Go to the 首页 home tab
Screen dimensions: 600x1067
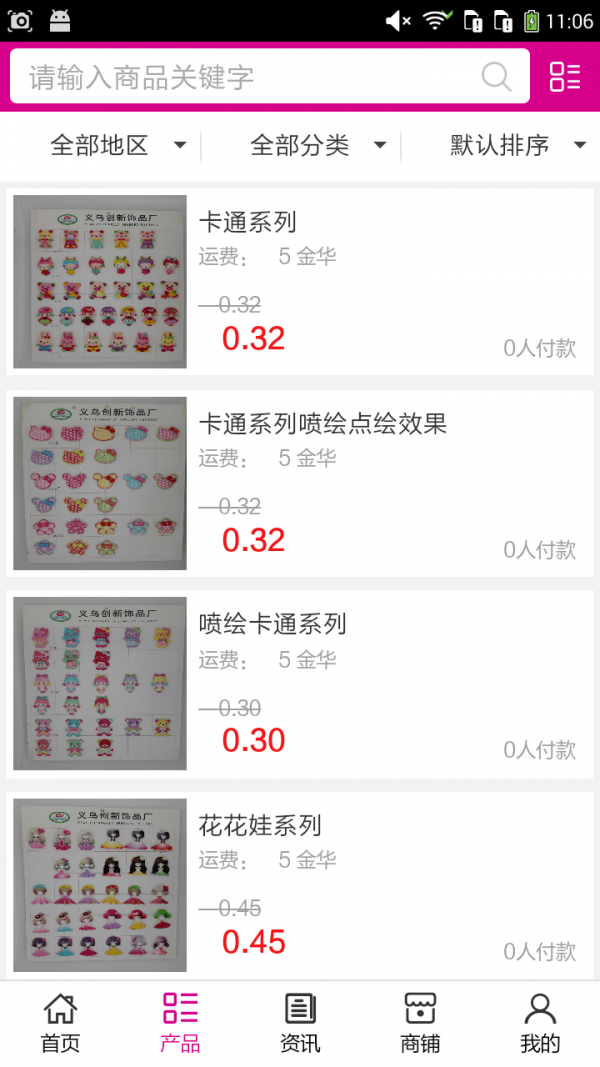click(x=60, y=1023)
